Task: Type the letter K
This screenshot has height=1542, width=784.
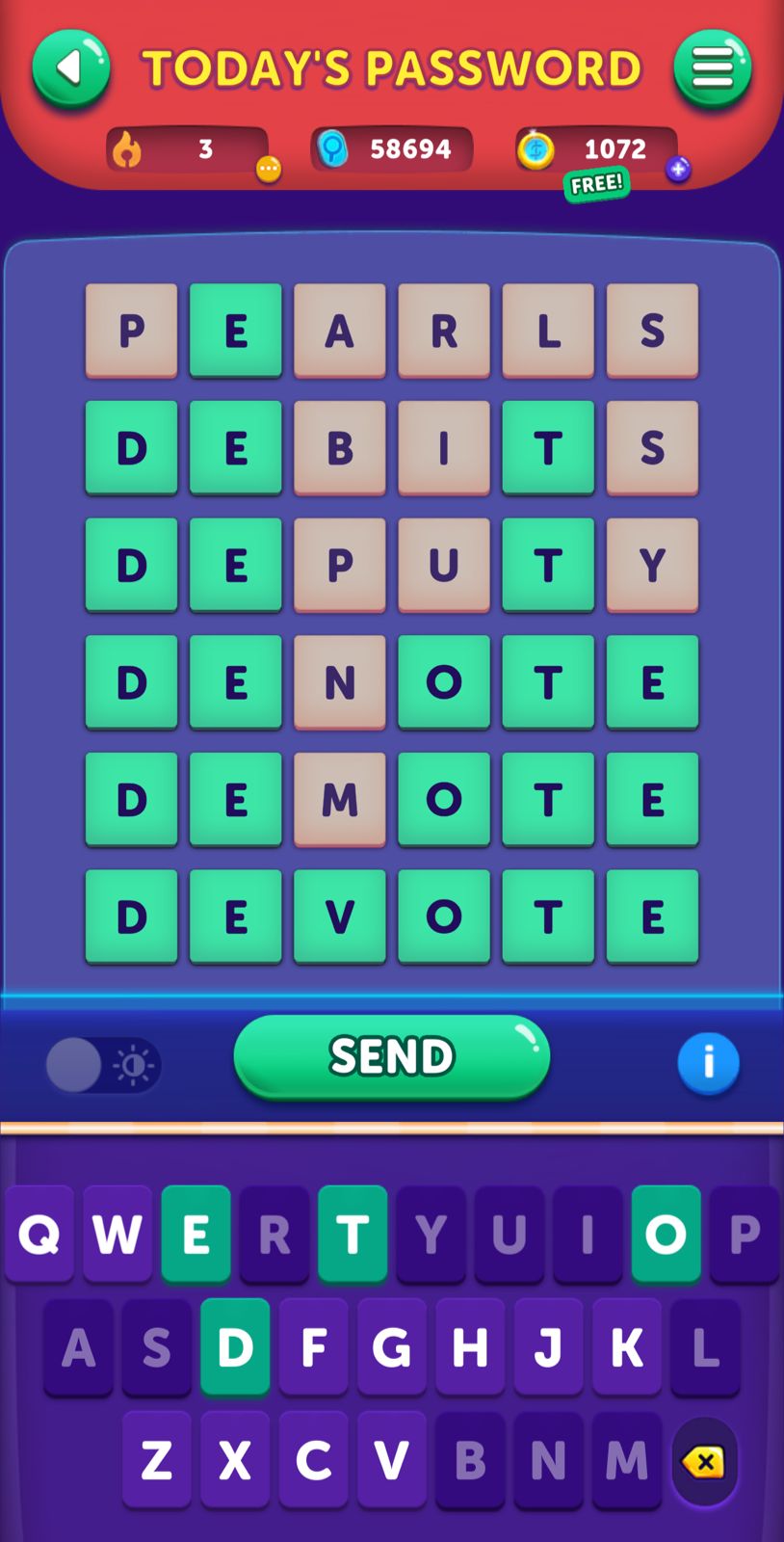Action: tap(626, 1346)
